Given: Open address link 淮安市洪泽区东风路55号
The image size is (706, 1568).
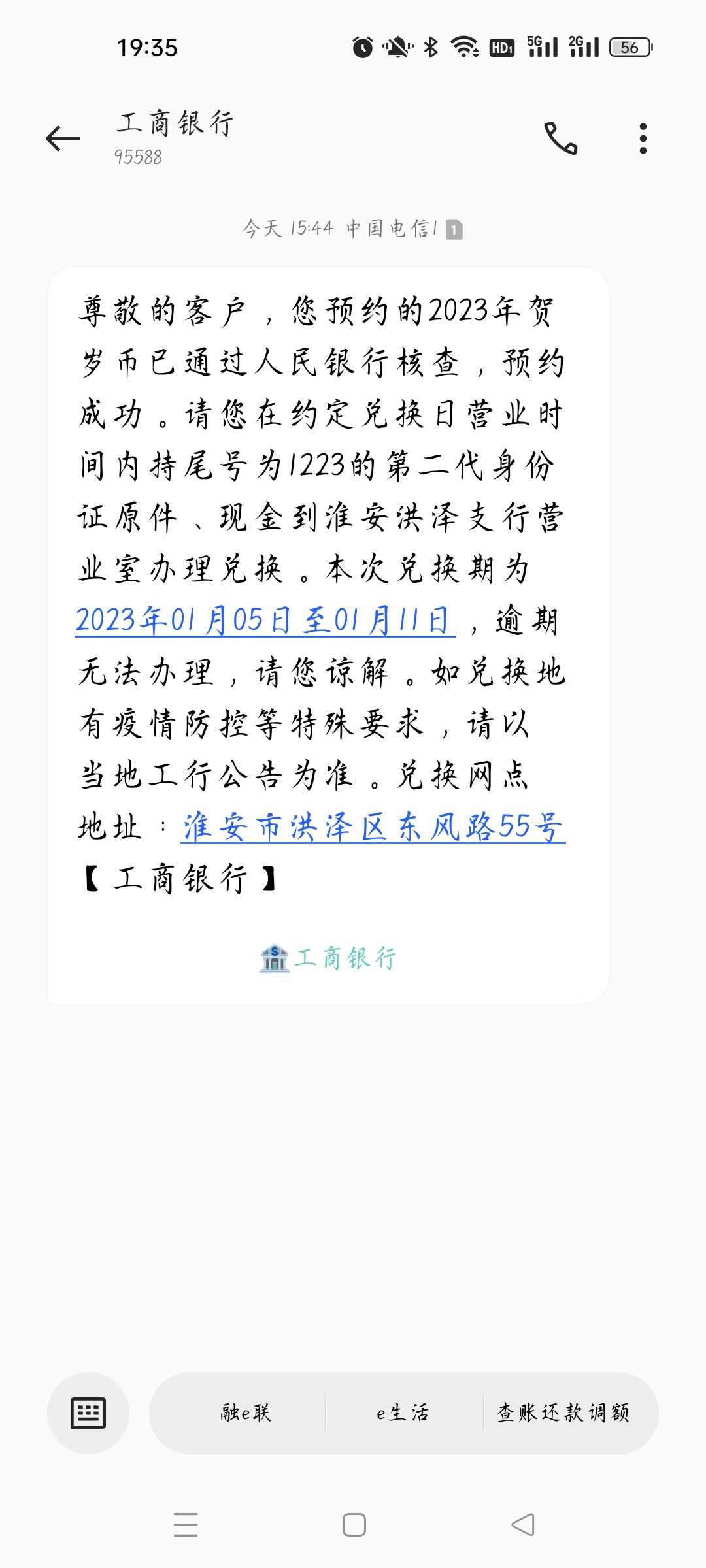Looking at the screenshot, I should [x=373, y=827].
